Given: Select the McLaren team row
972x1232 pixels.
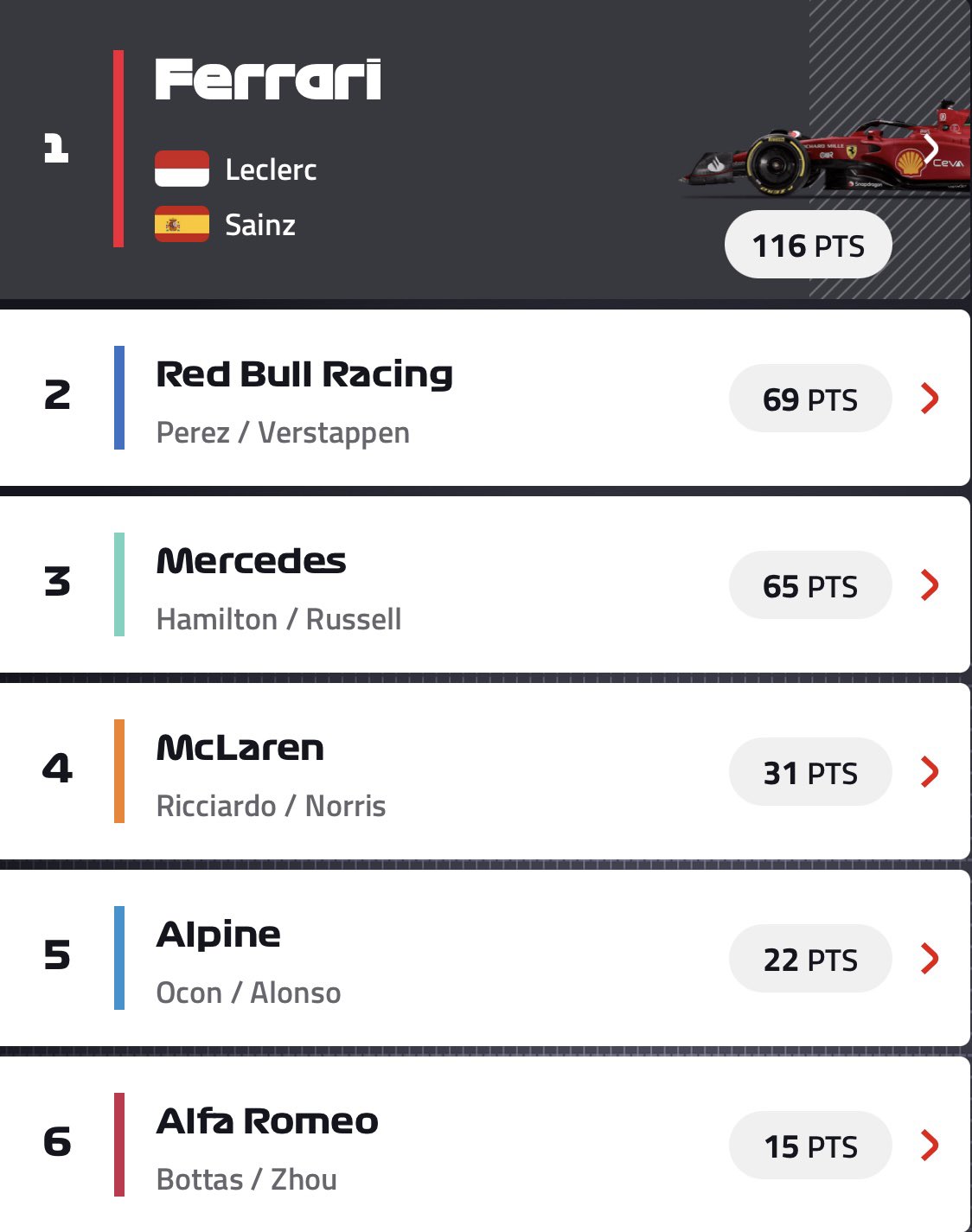Looking at the screenshot, I should 484,772.
